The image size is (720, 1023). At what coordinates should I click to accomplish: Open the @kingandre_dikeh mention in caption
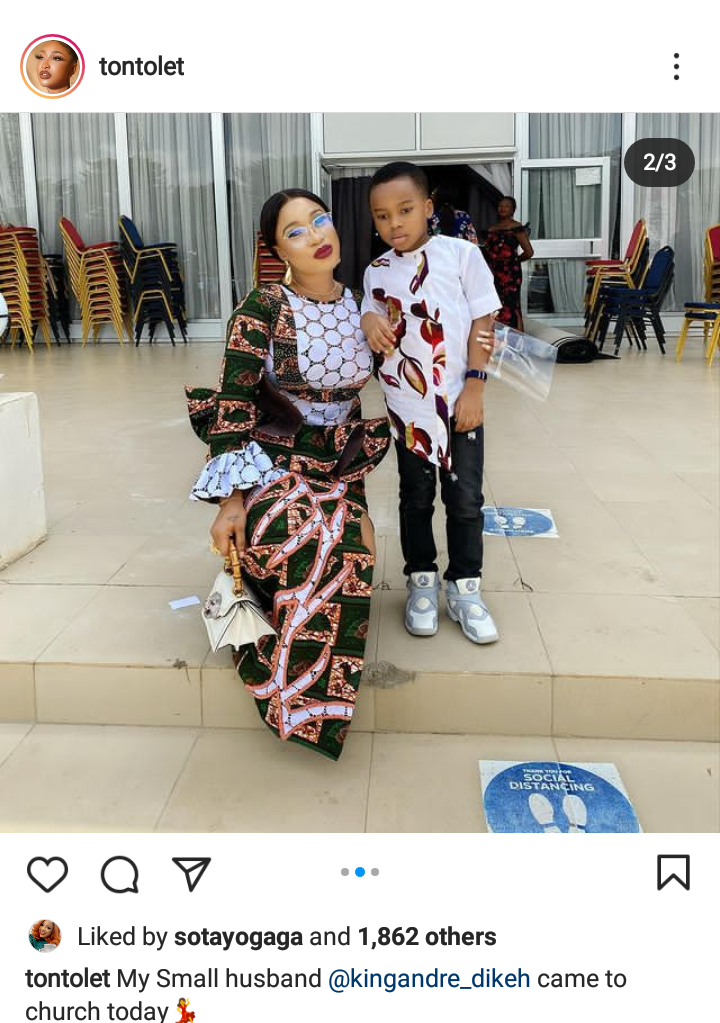point(429,978)
